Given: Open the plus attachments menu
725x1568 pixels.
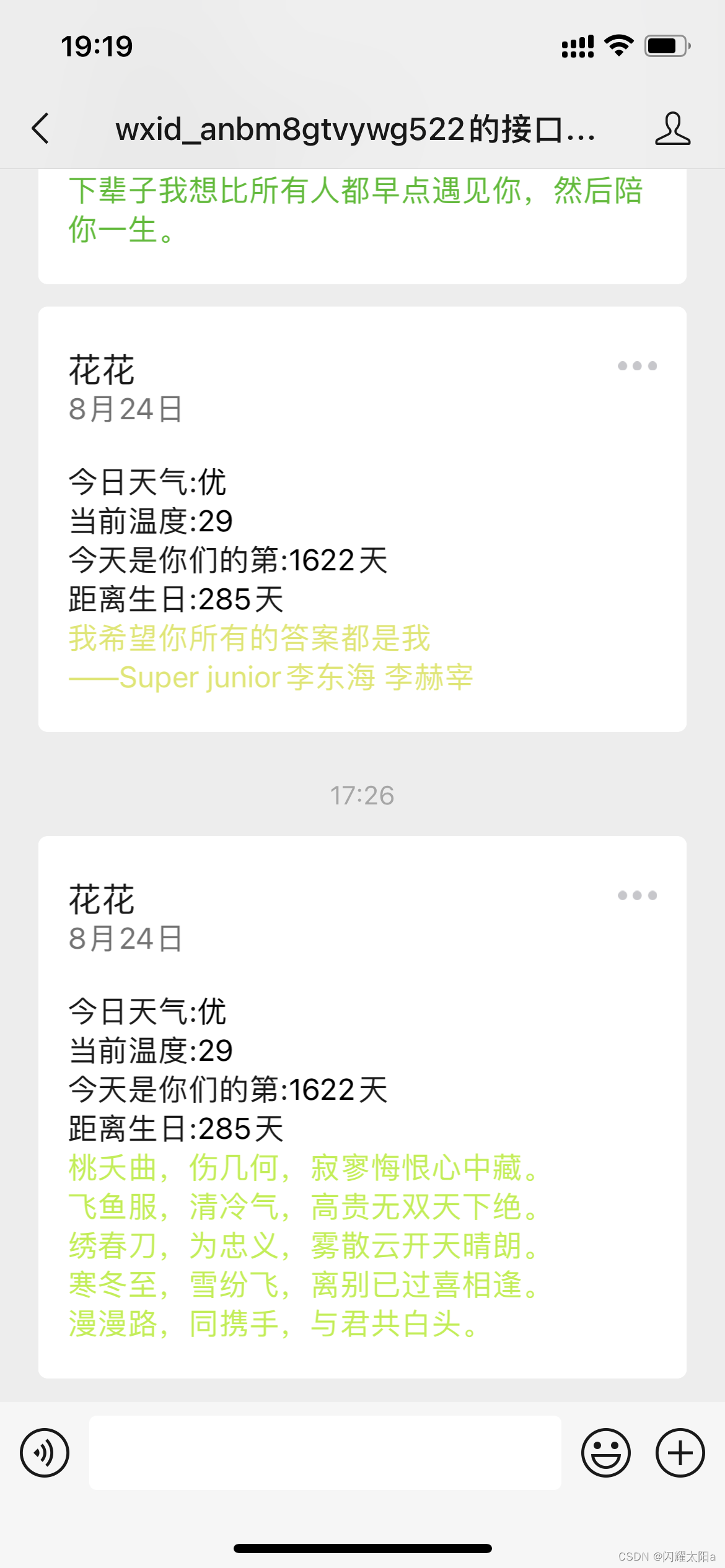Looking at the screenshot, I should [x=680, y=1453].
